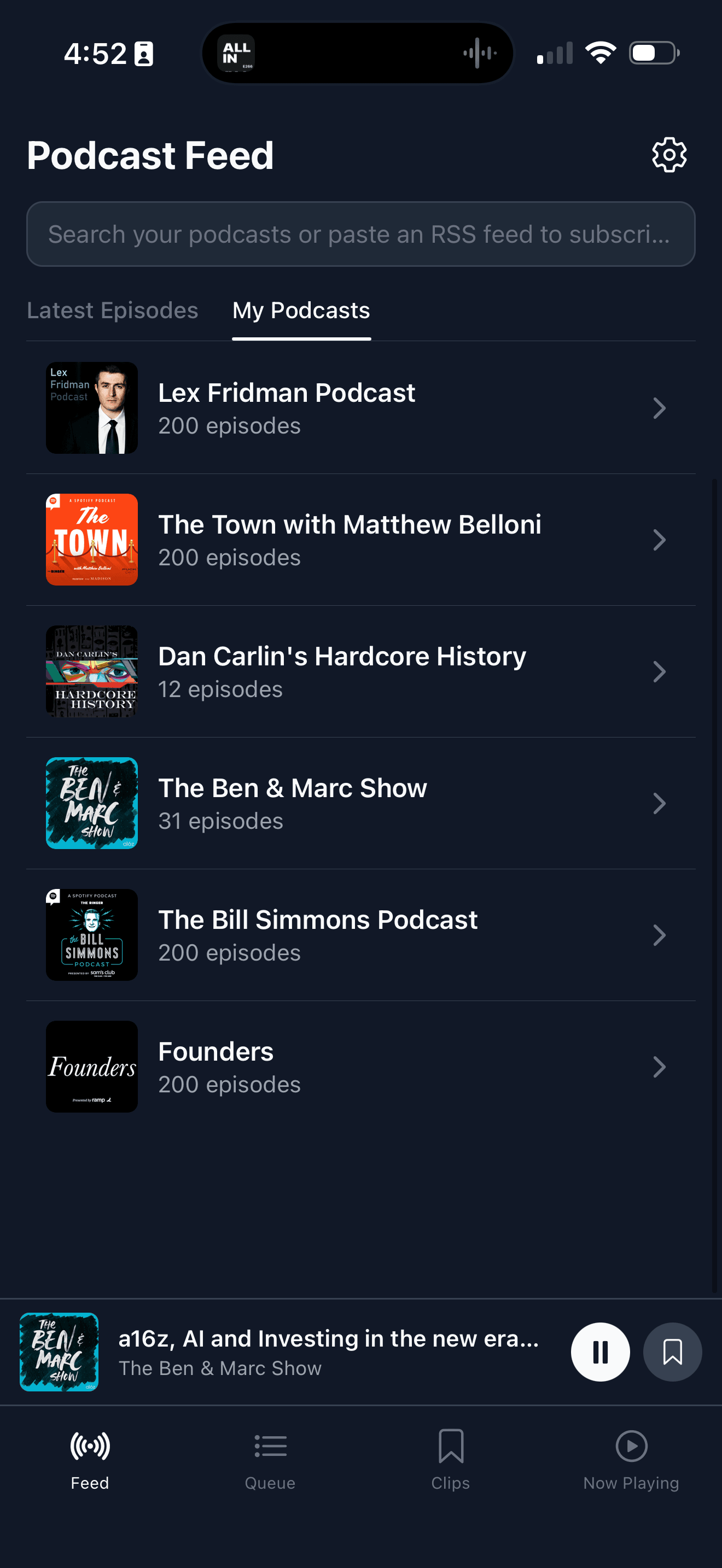
Task: Switch to the Latest Episodes tab
Action: point(113,311)
